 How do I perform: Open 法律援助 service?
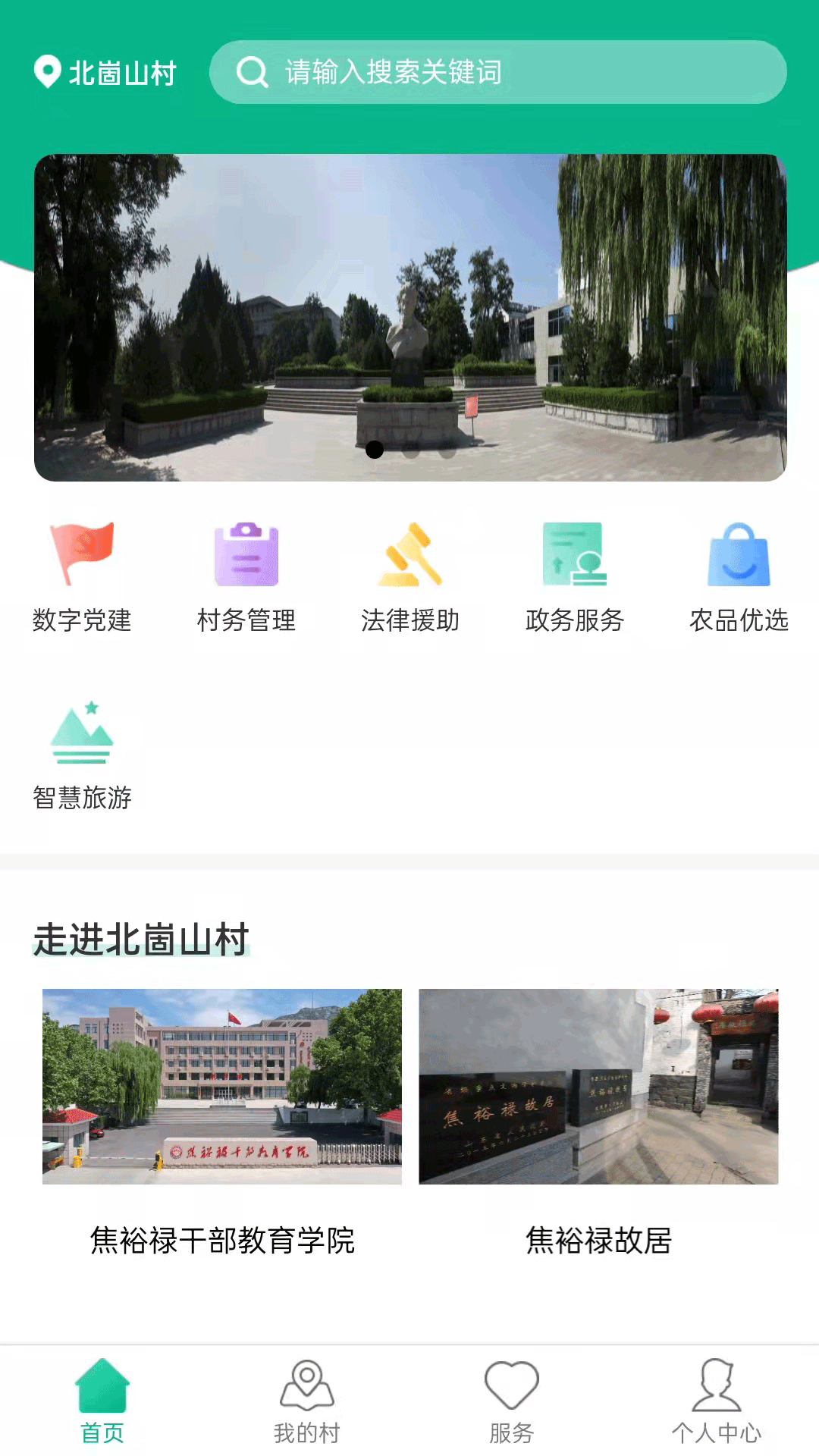(410, 578)
